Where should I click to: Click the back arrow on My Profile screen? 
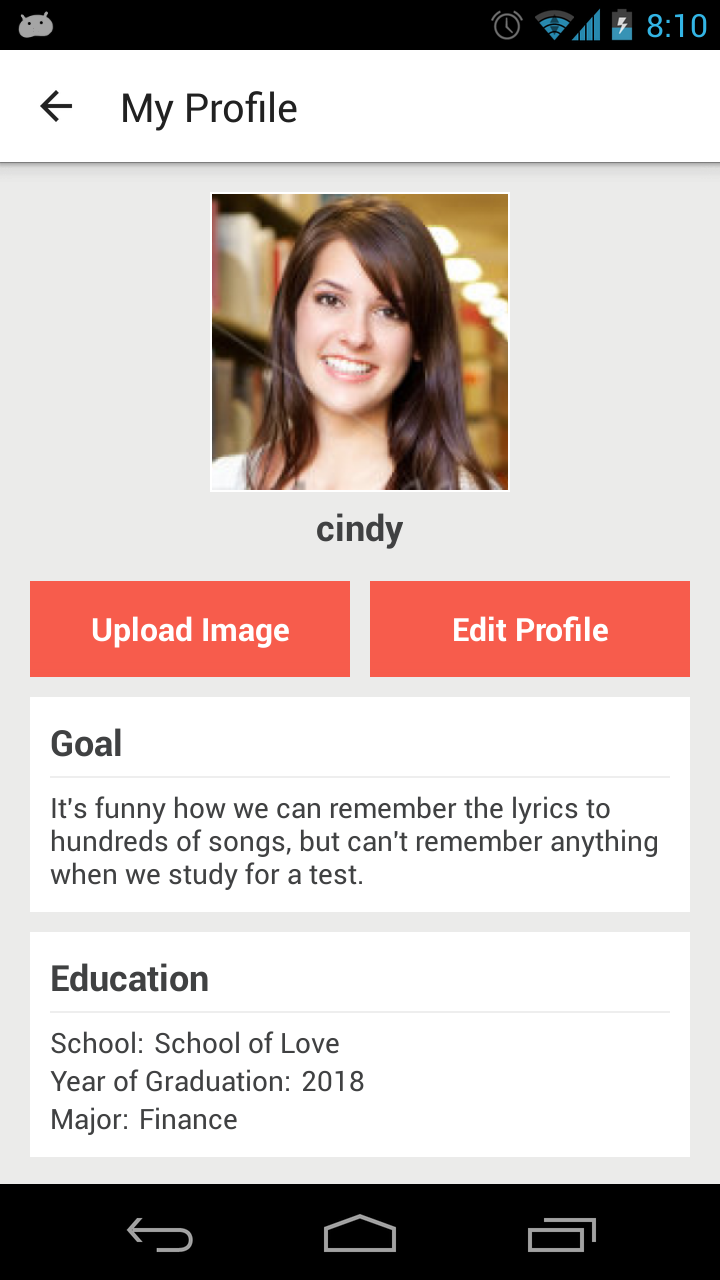(56, 106)
